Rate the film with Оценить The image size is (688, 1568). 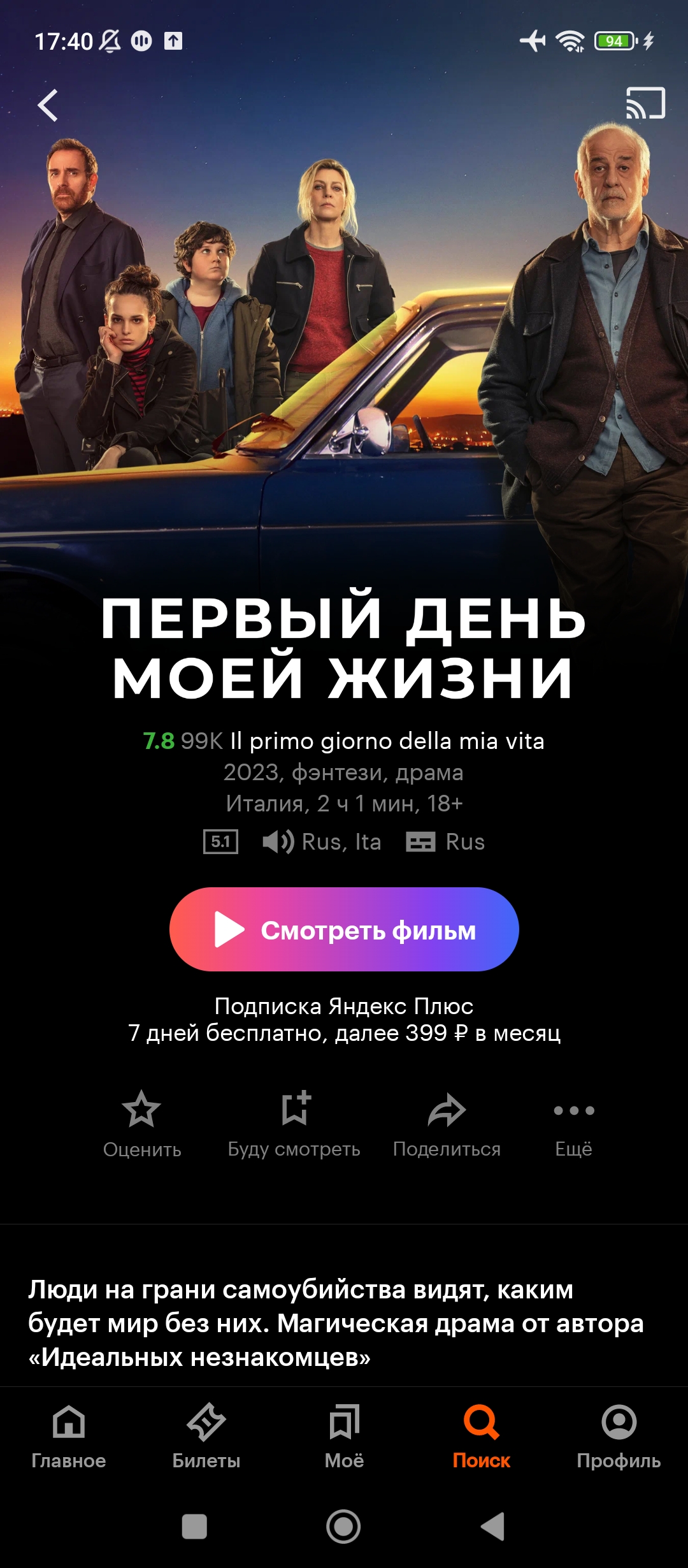[x=142, y=1124]
